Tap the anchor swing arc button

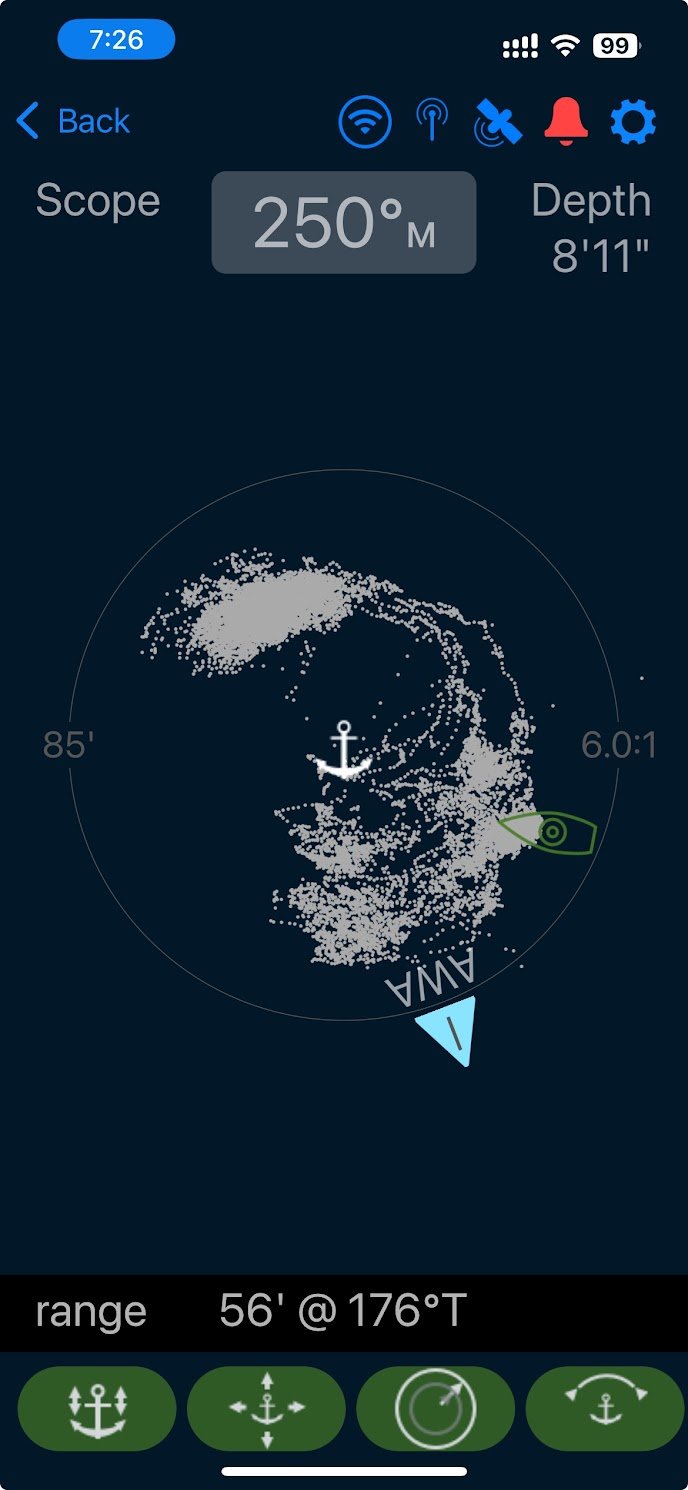605,1408
